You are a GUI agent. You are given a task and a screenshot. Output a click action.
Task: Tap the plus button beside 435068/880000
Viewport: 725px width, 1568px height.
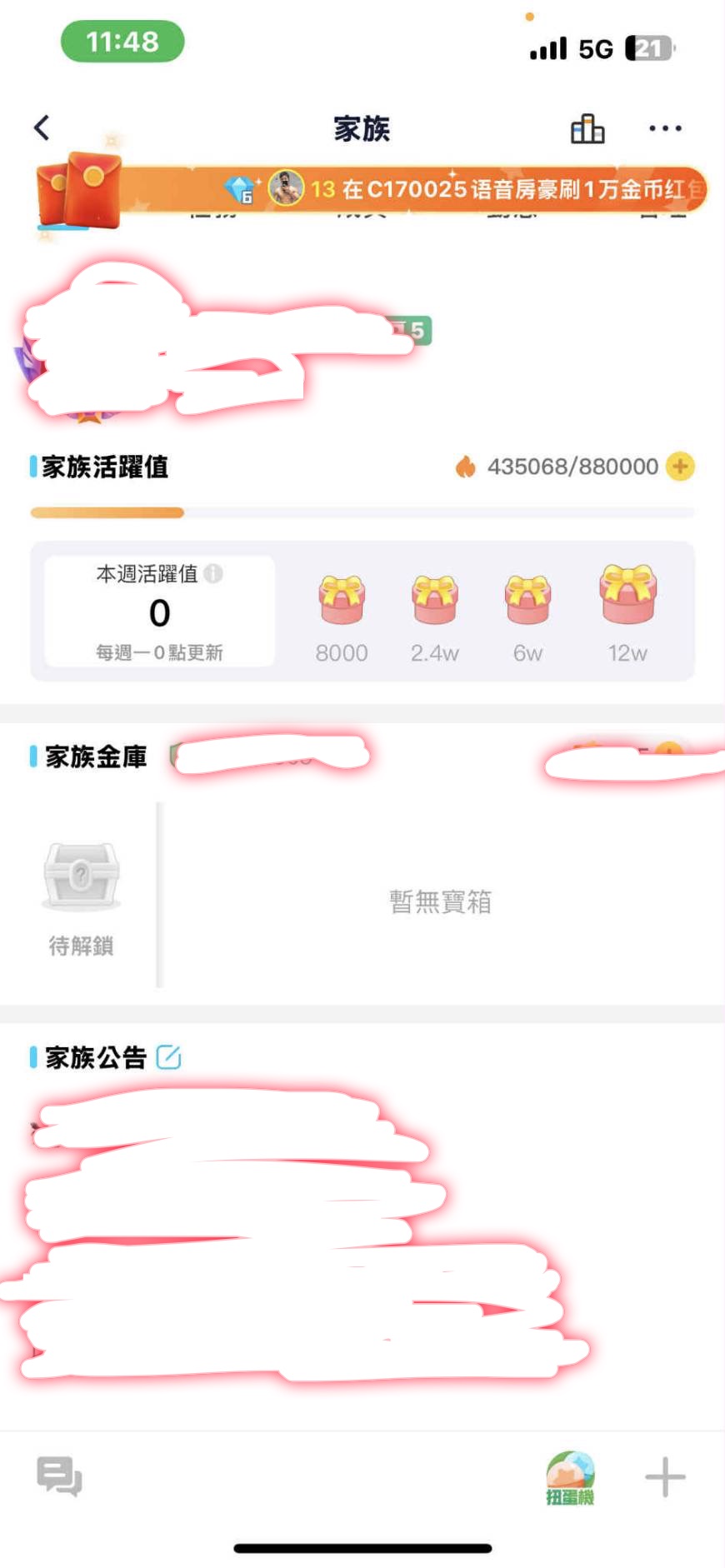[680, 467]
